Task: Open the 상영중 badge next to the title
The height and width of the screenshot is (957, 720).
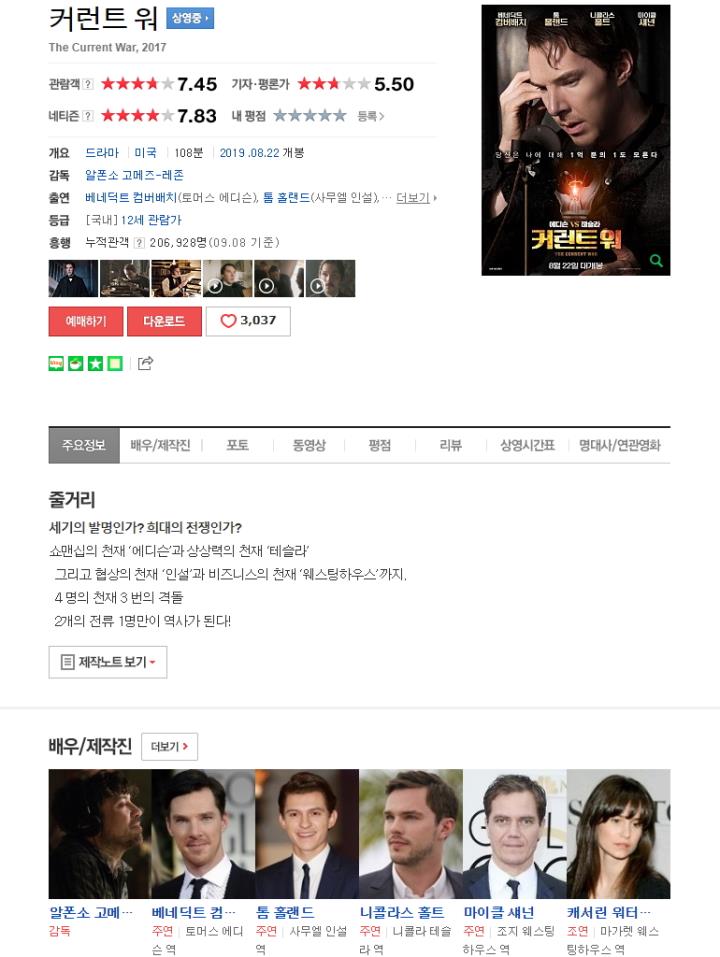Action: (190, 18)
